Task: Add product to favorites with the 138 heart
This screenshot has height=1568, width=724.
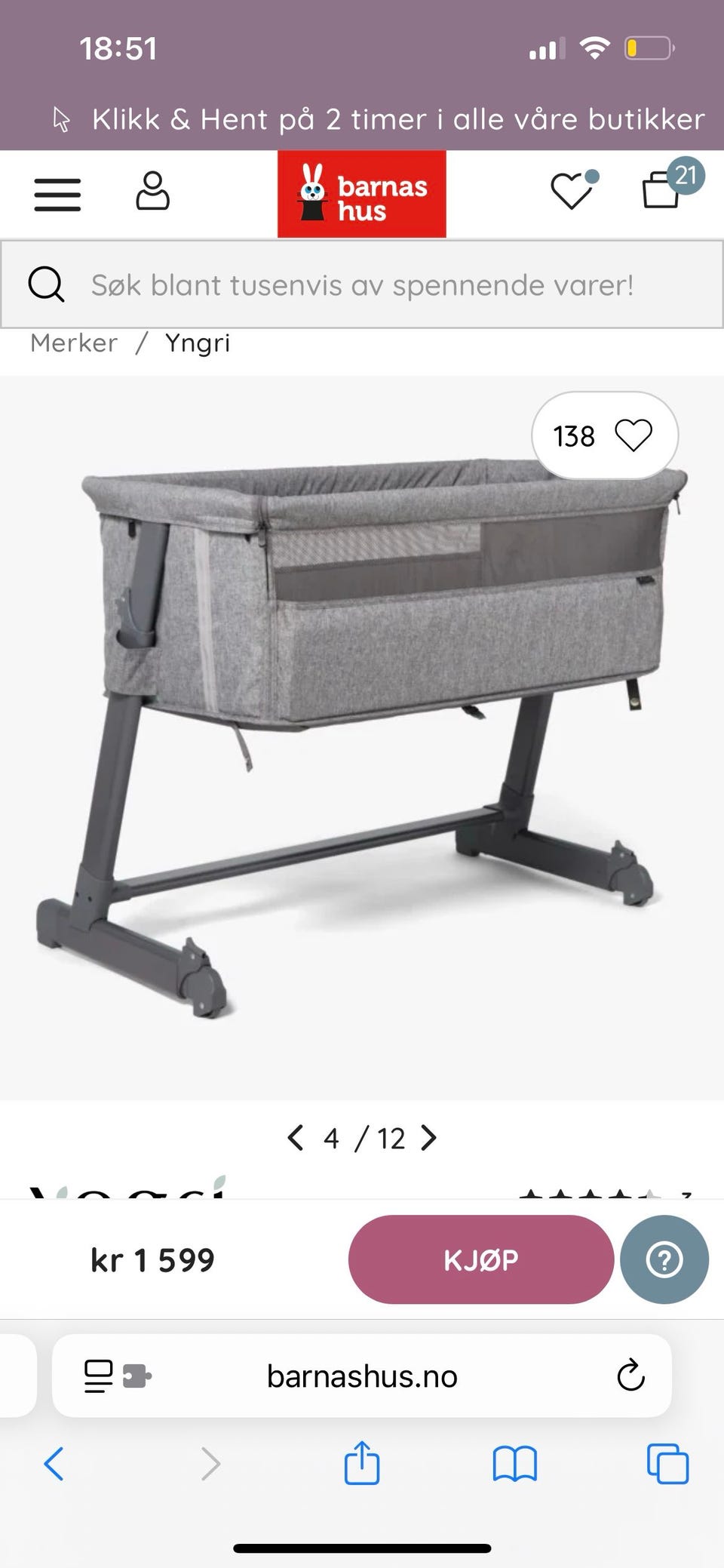Action: (605, 435)
